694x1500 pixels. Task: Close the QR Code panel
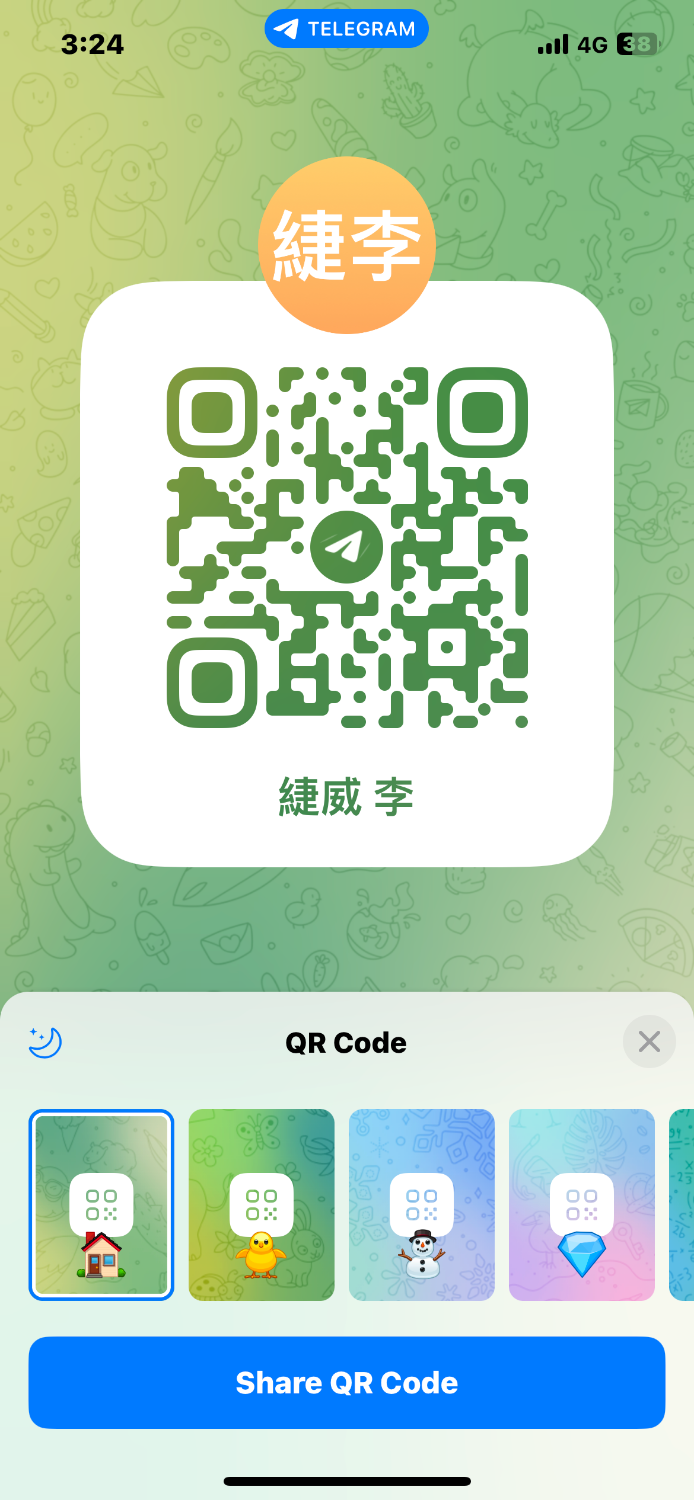tap(649, 1042)
